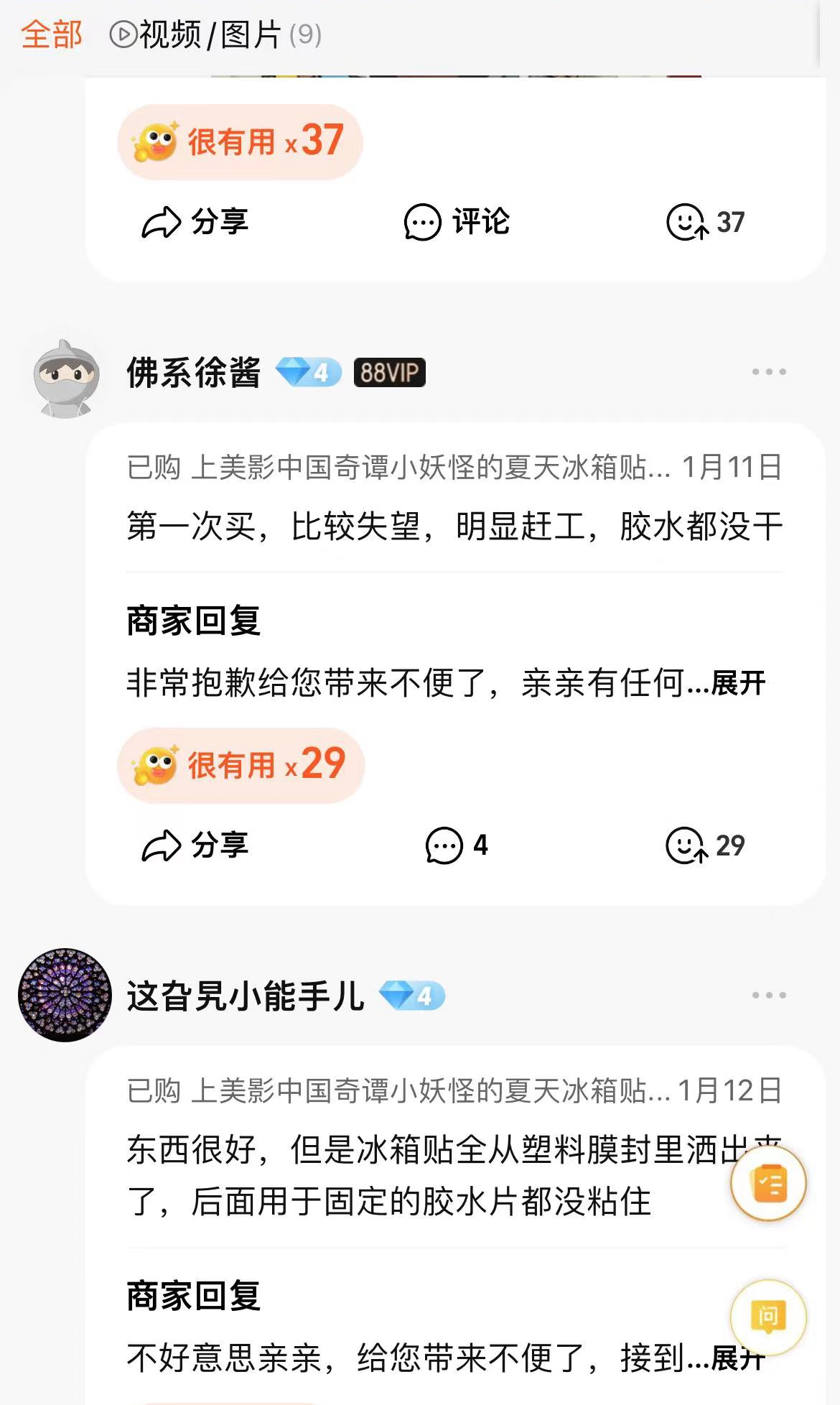The width and height of the screenshot is (840, 1405).
Task: Share the review with 37 likes
Action: coord(195,221)
